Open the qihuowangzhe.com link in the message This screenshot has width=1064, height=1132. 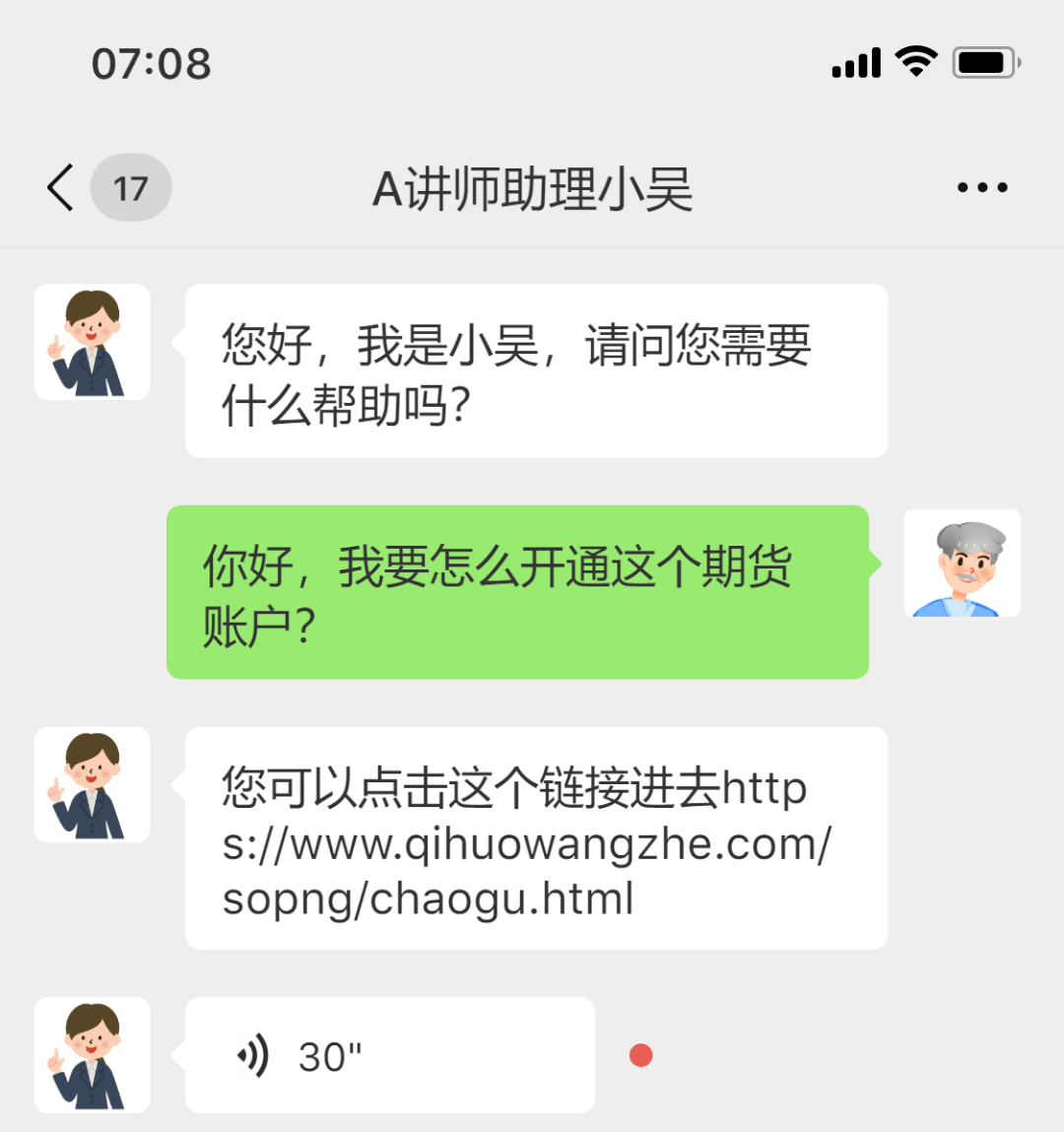click(x=527, y=845)
